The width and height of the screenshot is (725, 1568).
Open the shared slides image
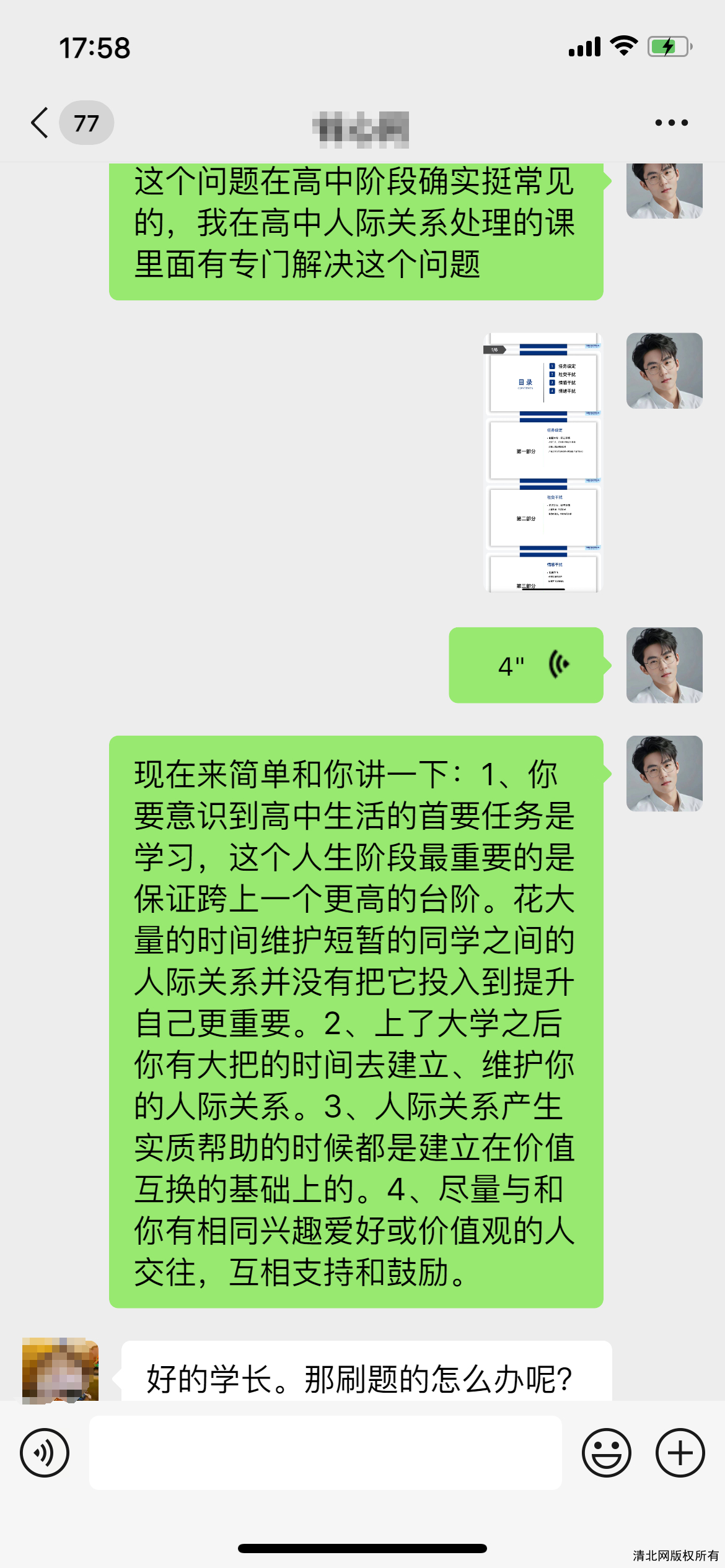click(x=543, y=463)
